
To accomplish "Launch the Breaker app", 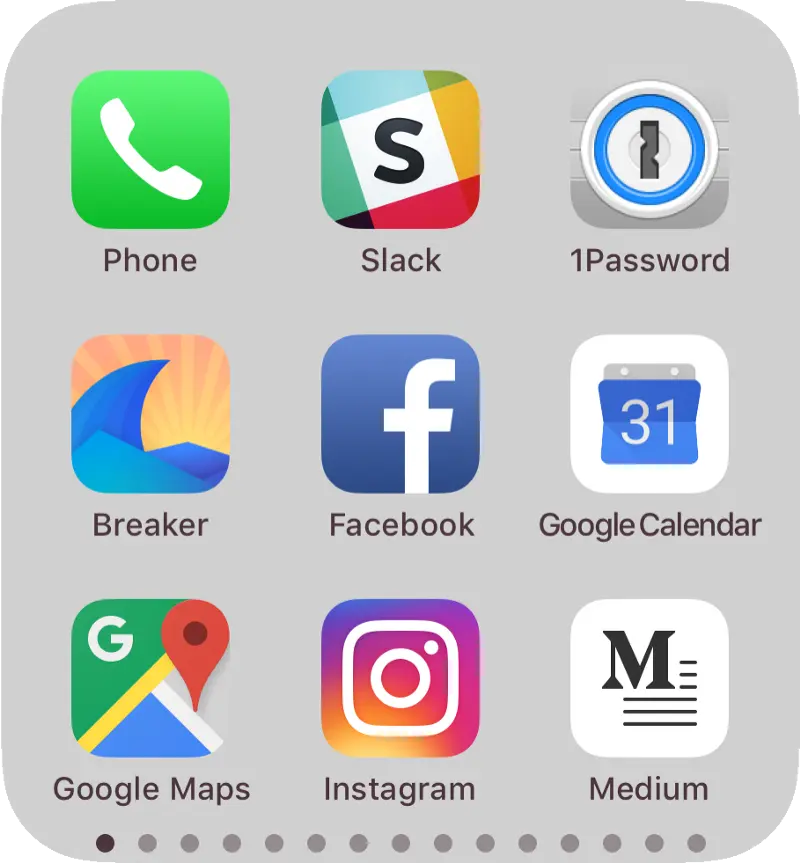I will point(150,414).
